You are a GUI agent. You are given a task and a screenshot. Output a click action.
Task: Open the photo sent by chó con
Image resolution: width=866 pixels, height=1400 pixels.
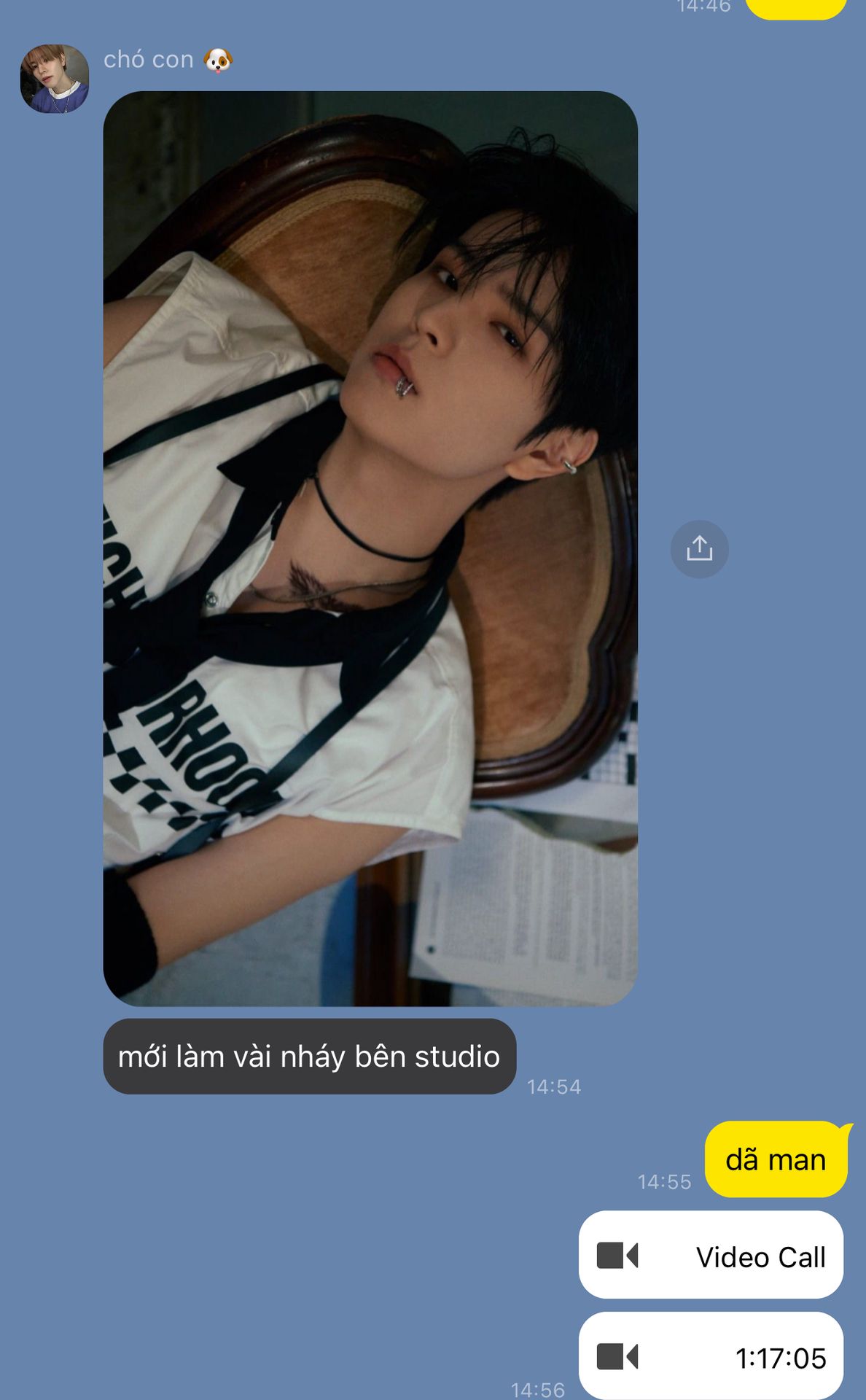click(370, 548)
